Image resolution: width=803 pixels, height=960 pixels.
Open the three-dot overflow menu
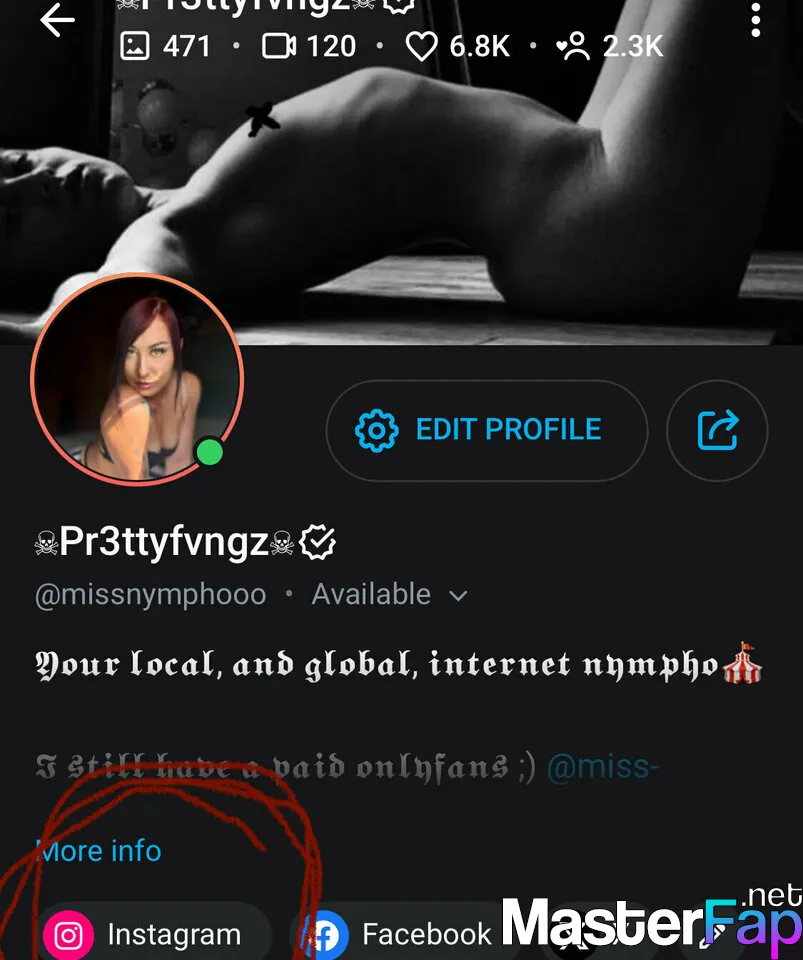click(756, 20)
